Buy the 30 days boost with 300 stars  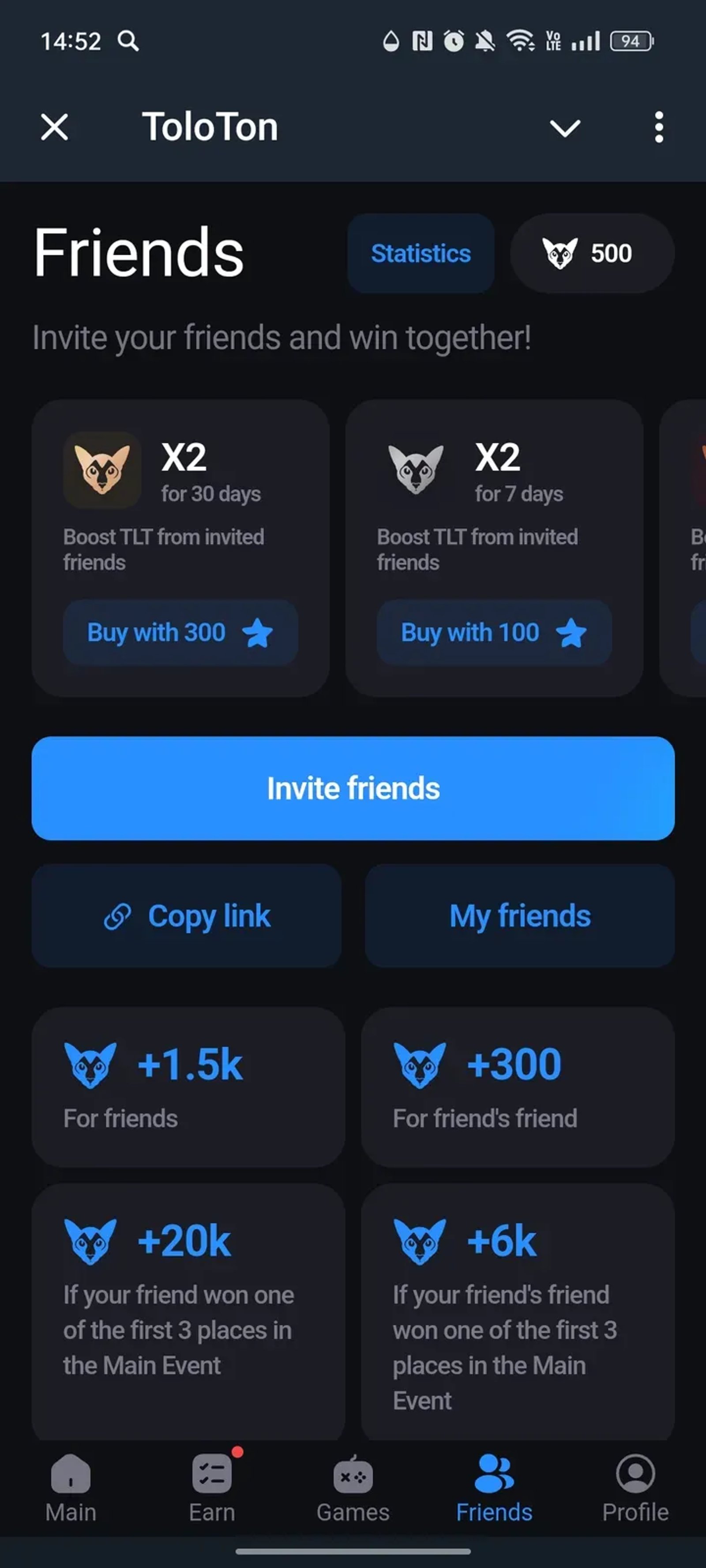coord(180,632)
